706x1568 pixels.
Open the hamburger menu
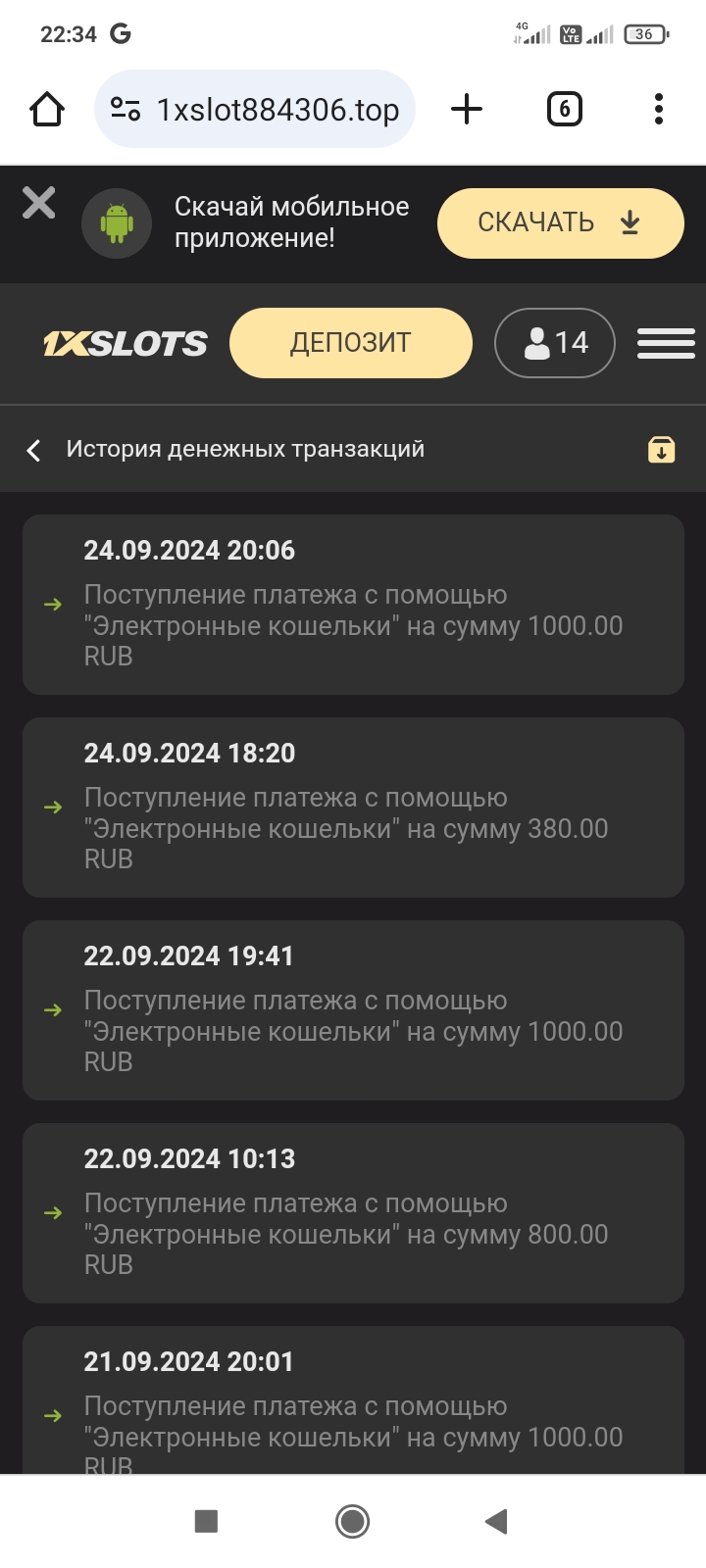pos(666,343)
